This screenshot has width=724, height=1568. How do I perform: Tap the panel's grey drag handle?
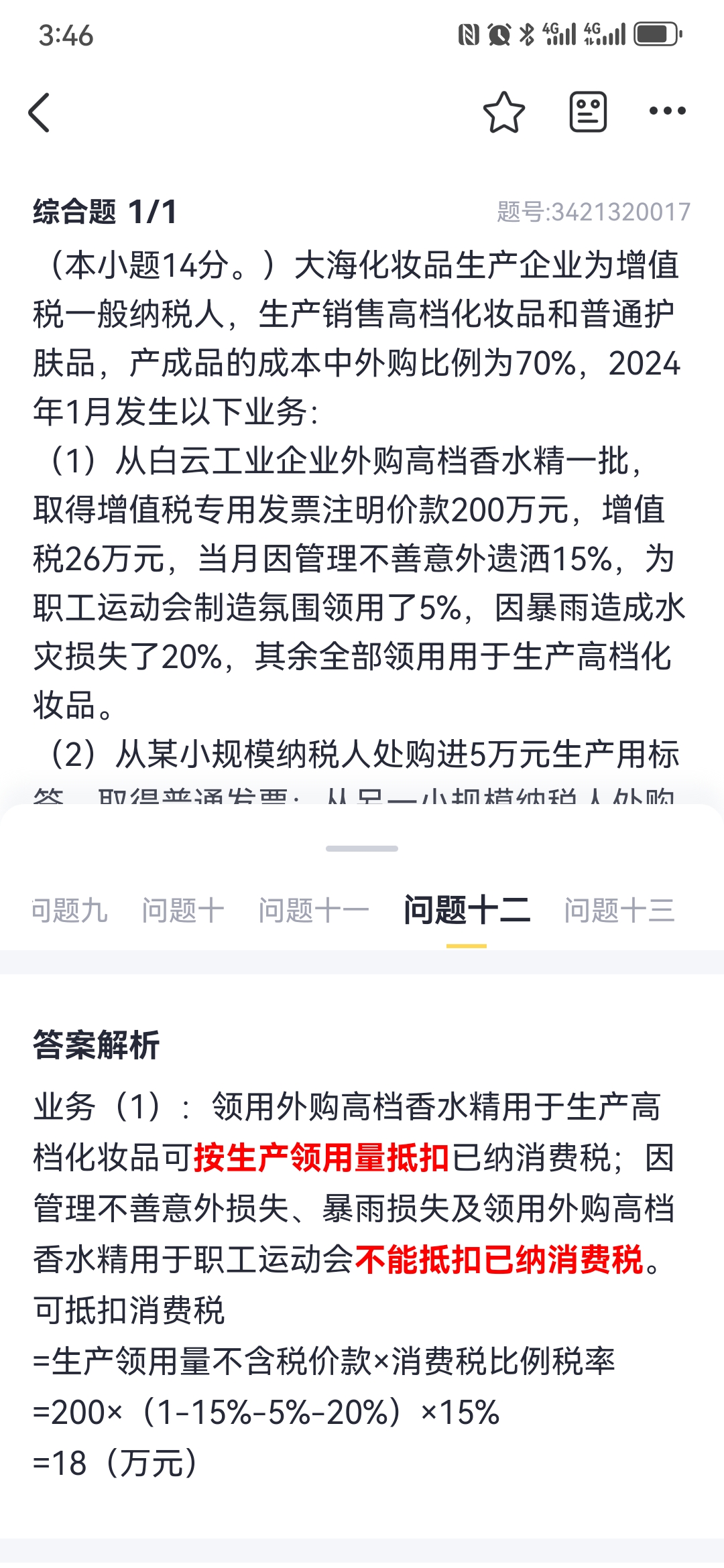click(362, 848)
